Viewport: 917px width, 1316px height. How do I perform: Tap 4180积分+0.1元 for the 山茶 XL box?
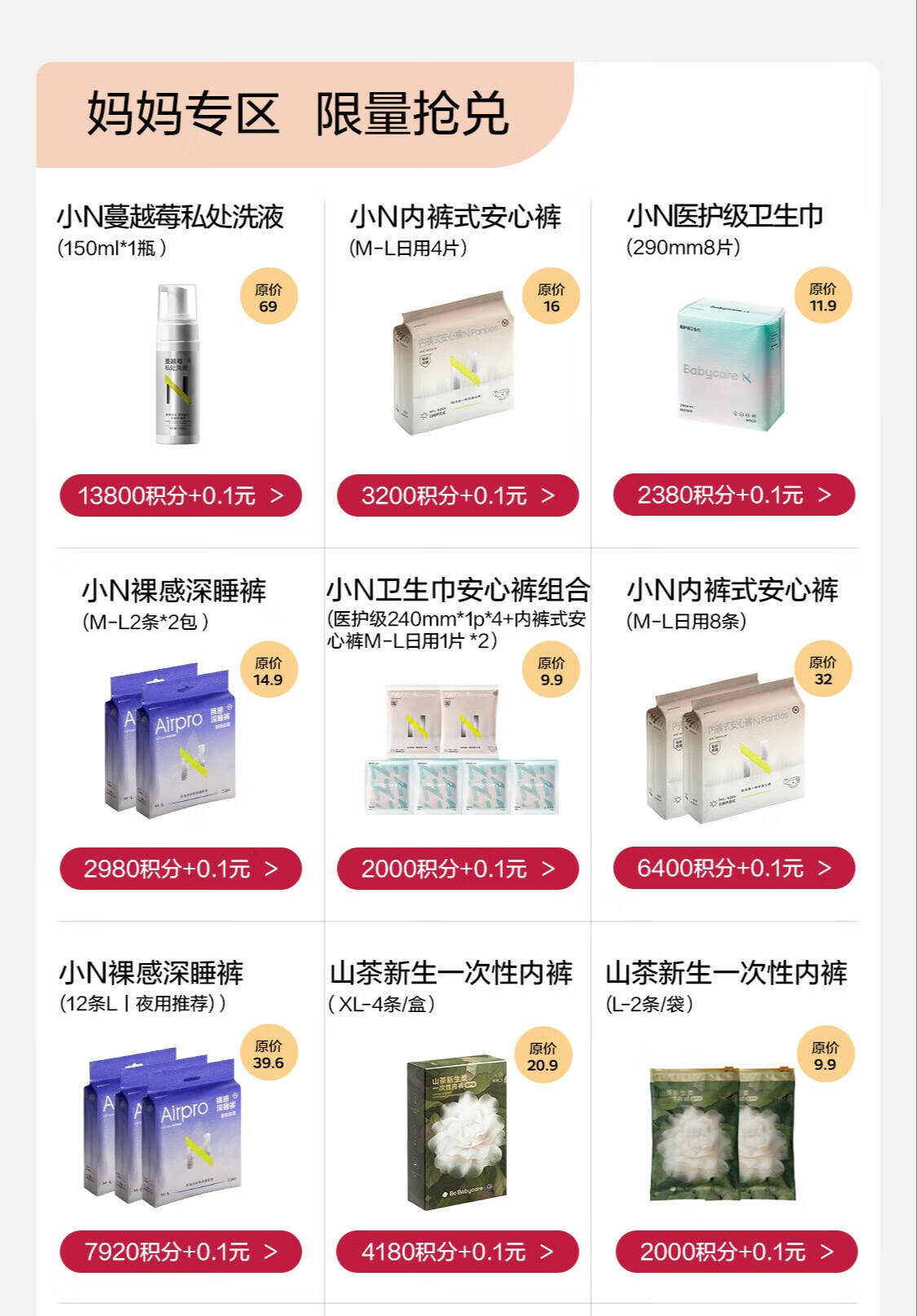(457, 1252)
